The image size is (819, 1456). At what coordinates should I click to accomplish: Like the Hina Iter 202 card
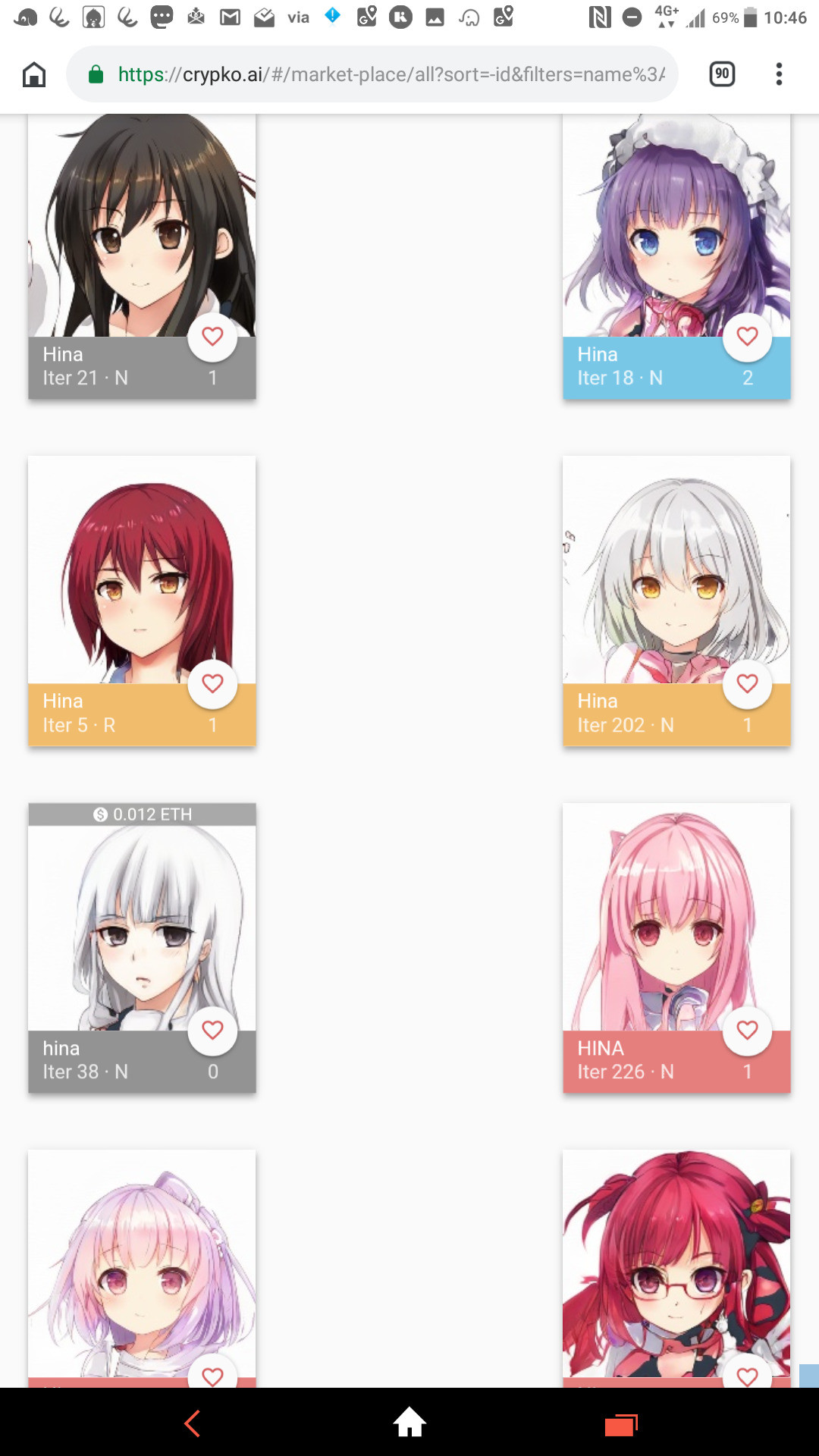click(x=747, y=684)
